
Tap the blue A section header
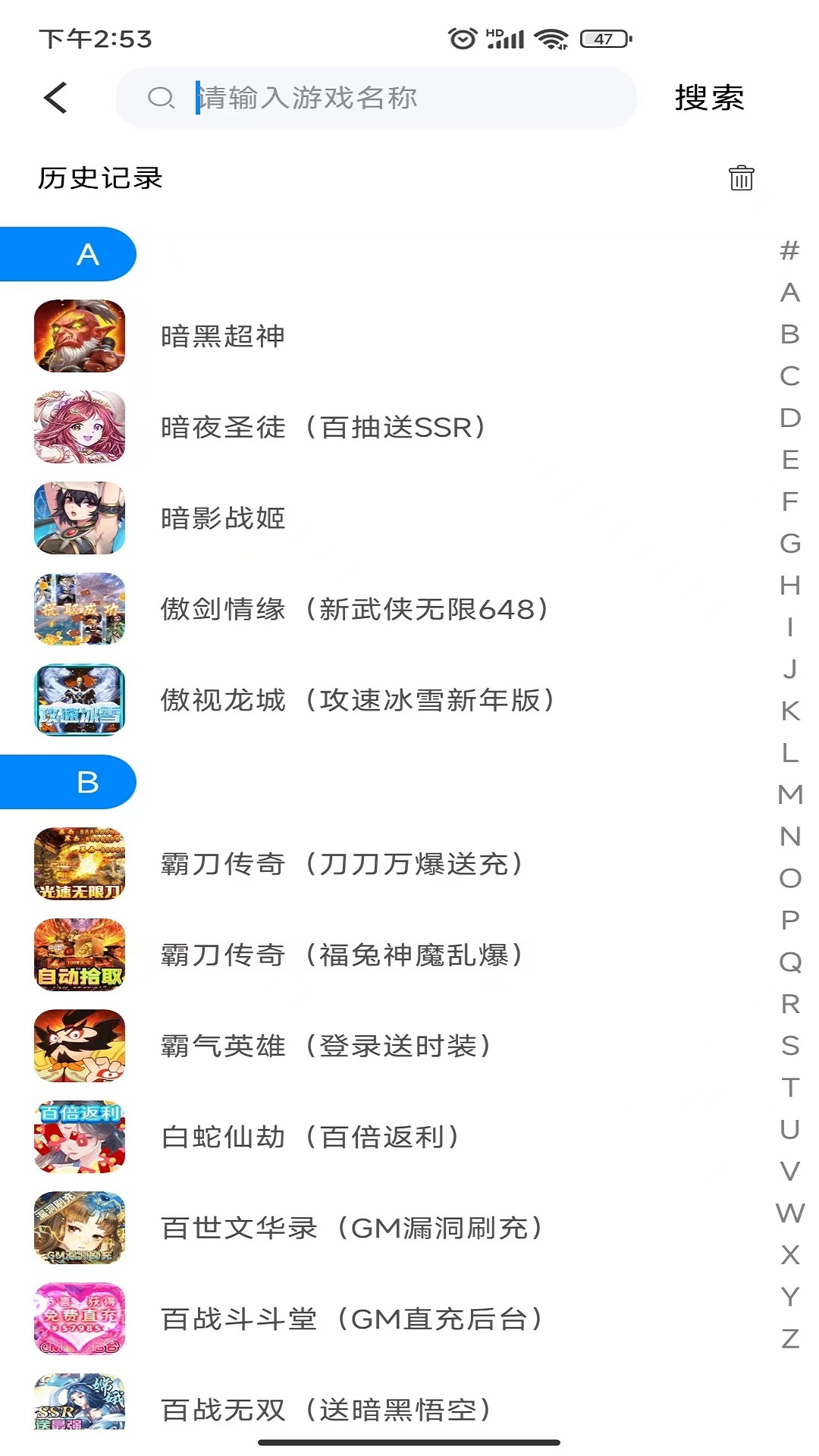(x=87, y=255)
